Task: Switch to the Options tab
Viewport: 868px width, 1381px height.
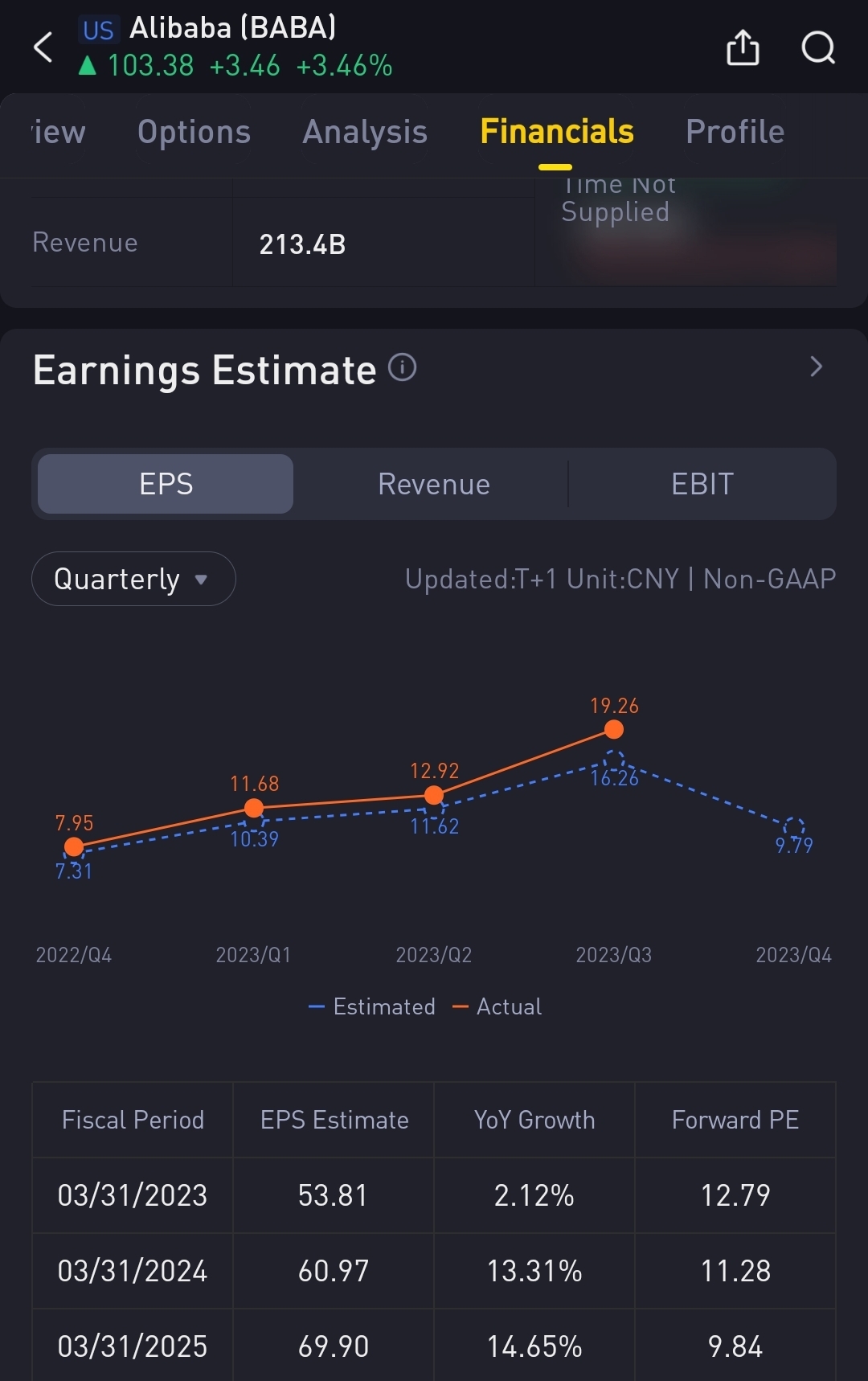Action: 194,132
